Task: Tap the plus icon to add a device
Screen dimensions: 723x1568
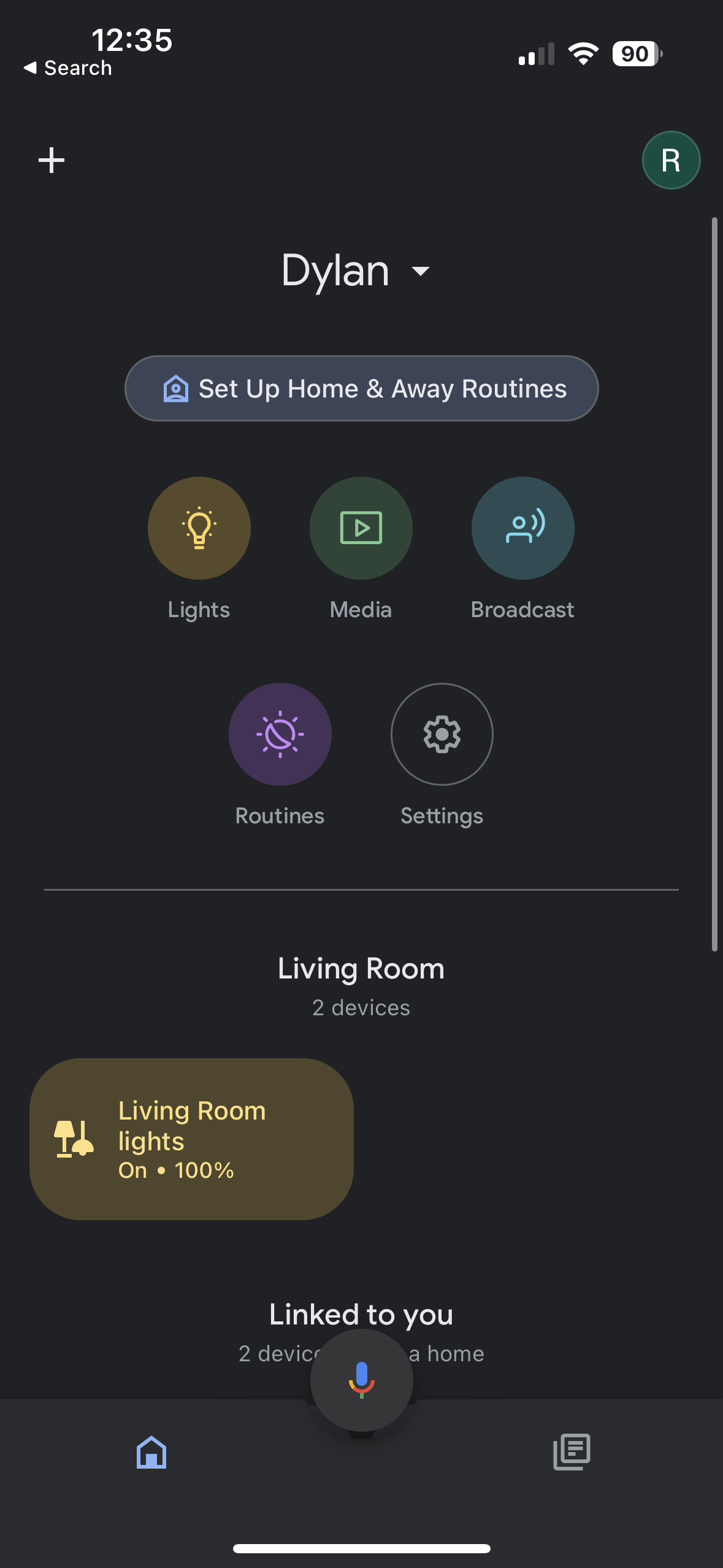Action: pyautogui.click(x=52, y=160)
